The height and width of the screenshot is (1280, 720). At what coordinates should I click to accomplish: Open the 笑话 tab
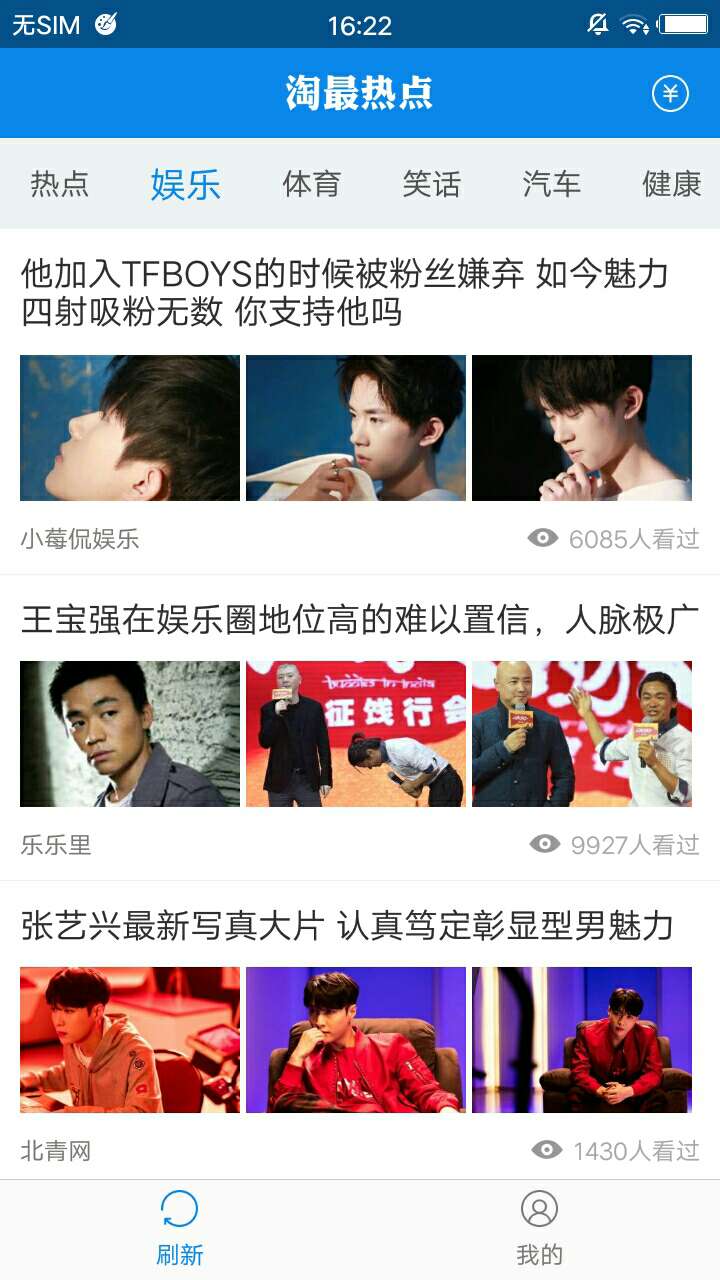(x=432, y=184)
